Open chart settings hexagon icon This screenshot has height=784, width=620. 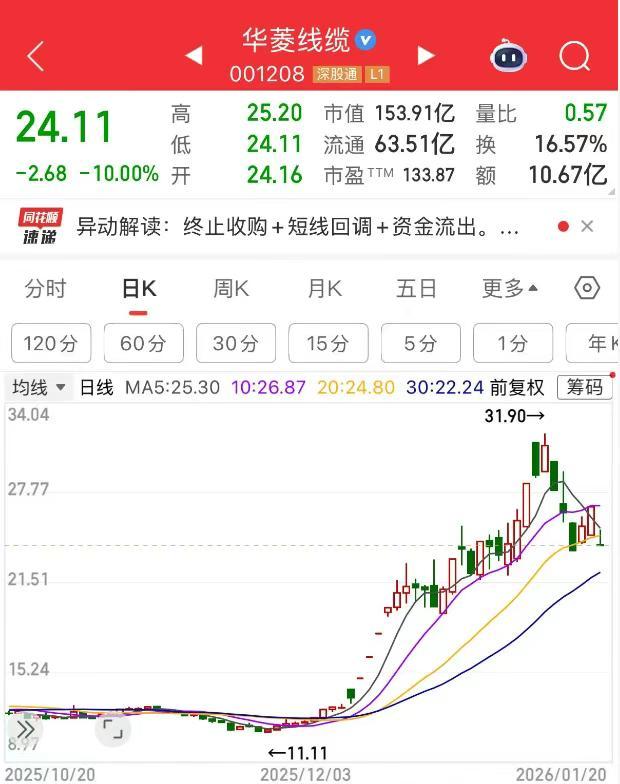coord(586,288)
